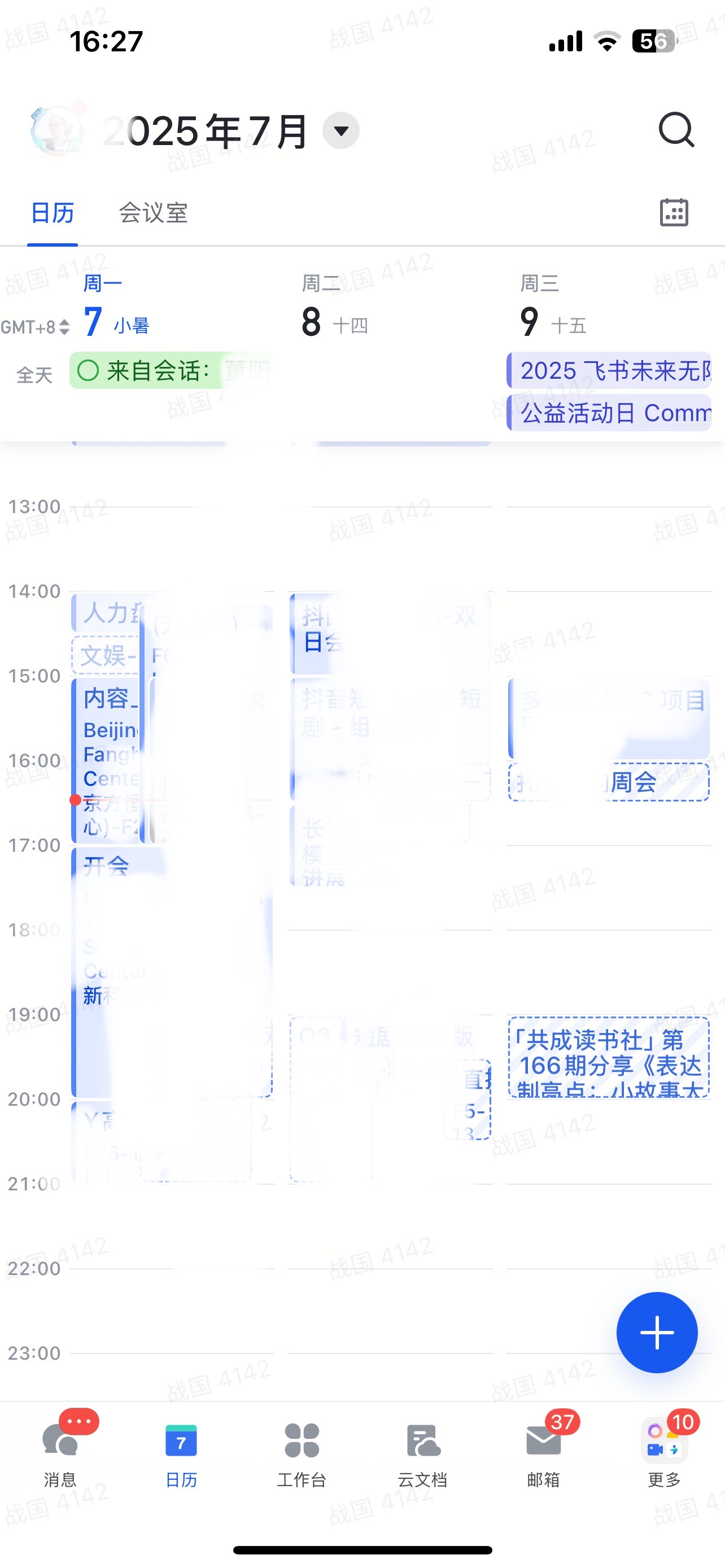Create a new event with plus button

[657, 1333]
